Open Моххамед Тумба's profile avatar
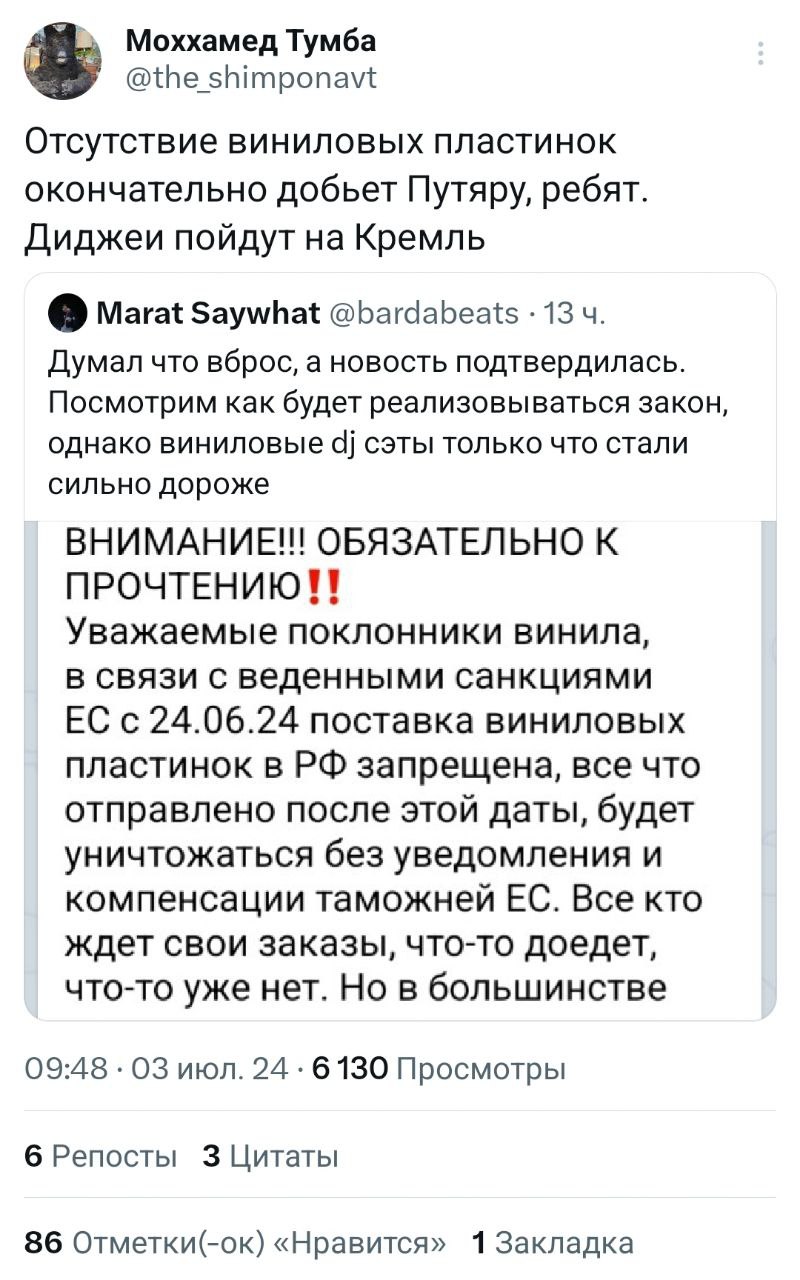Screen dimensions: 800x1280 (62, 61)
